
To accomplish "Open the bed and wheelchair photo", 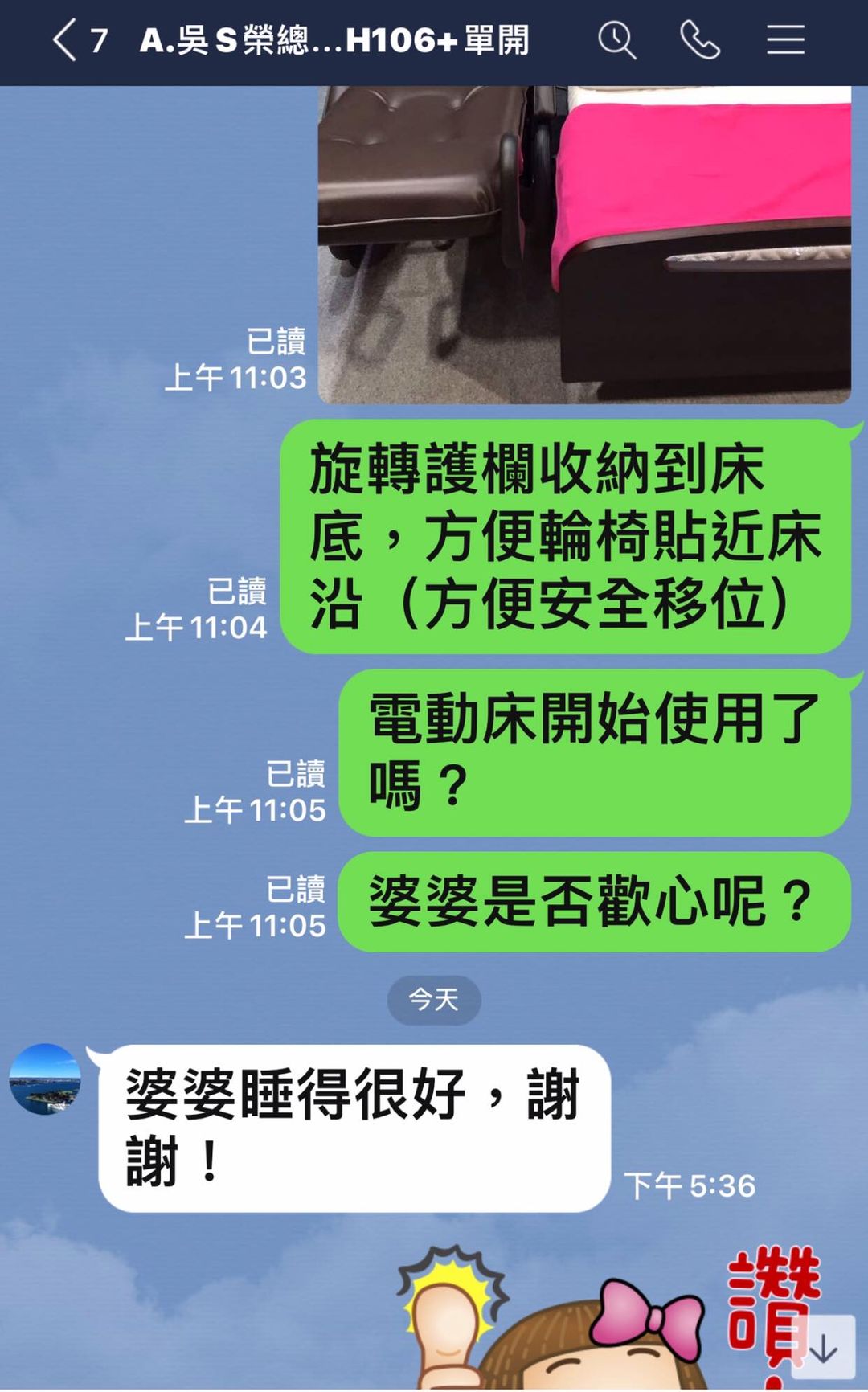I will (x=584, y=244).
